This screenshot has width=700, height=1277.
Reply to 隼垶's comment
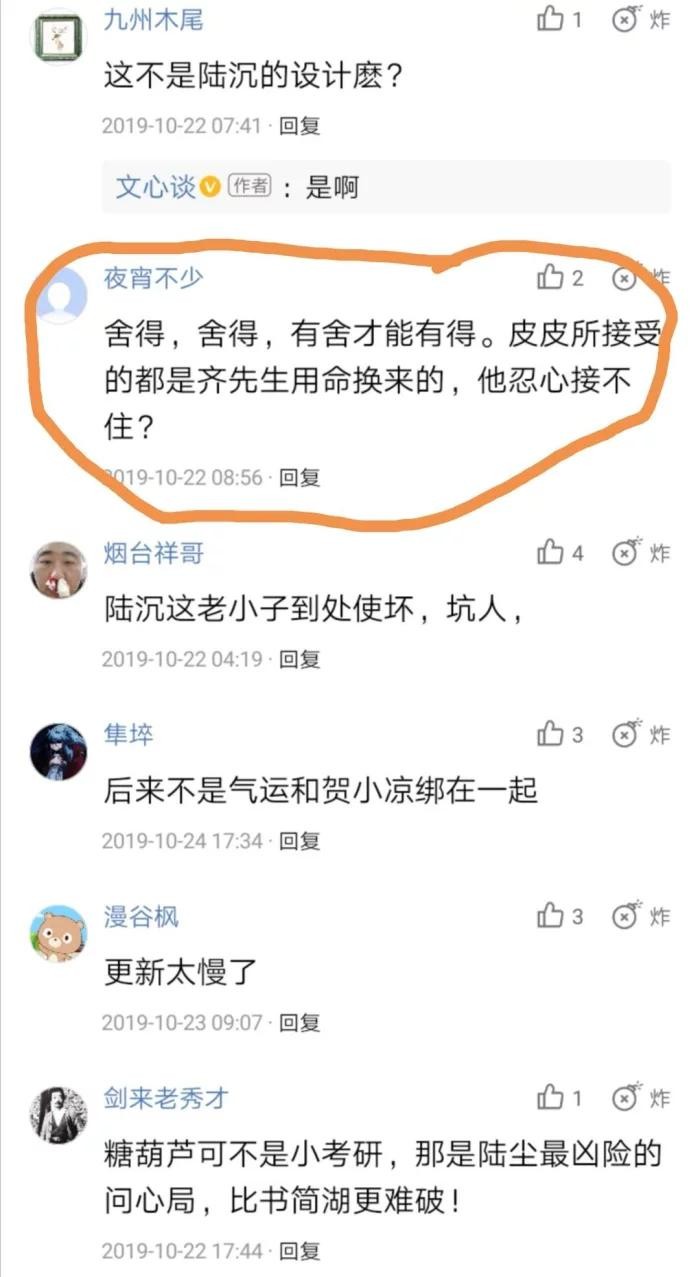tap(299, 841)
